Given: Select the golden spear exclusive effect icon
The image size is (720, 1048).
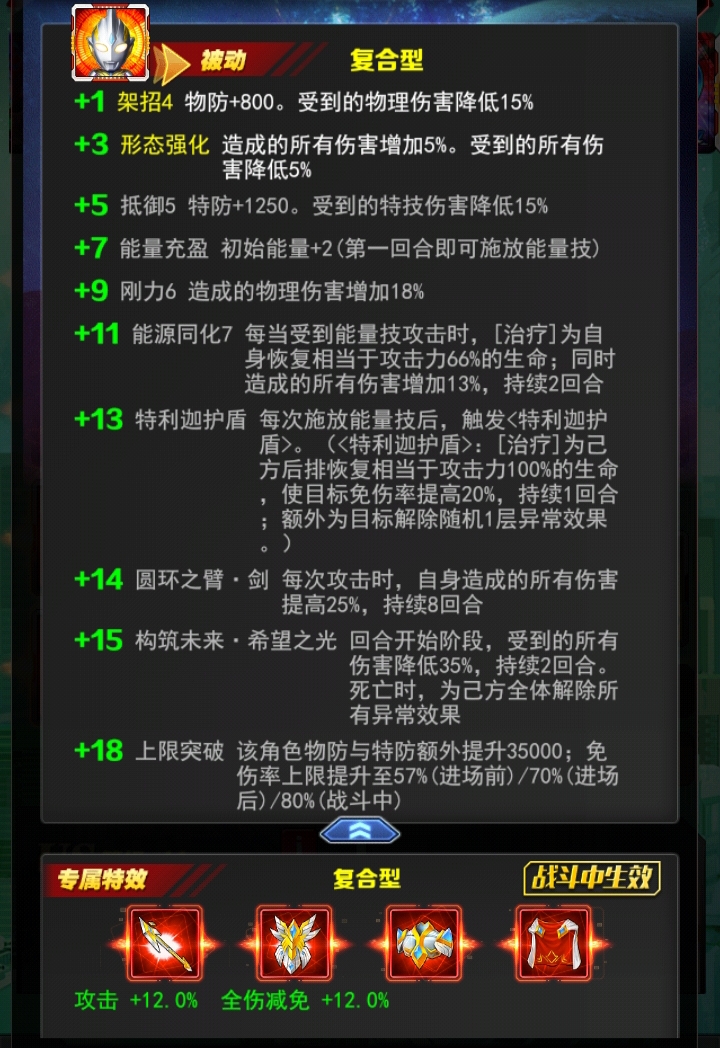Looking at the screenshot, I should point(164,942).
